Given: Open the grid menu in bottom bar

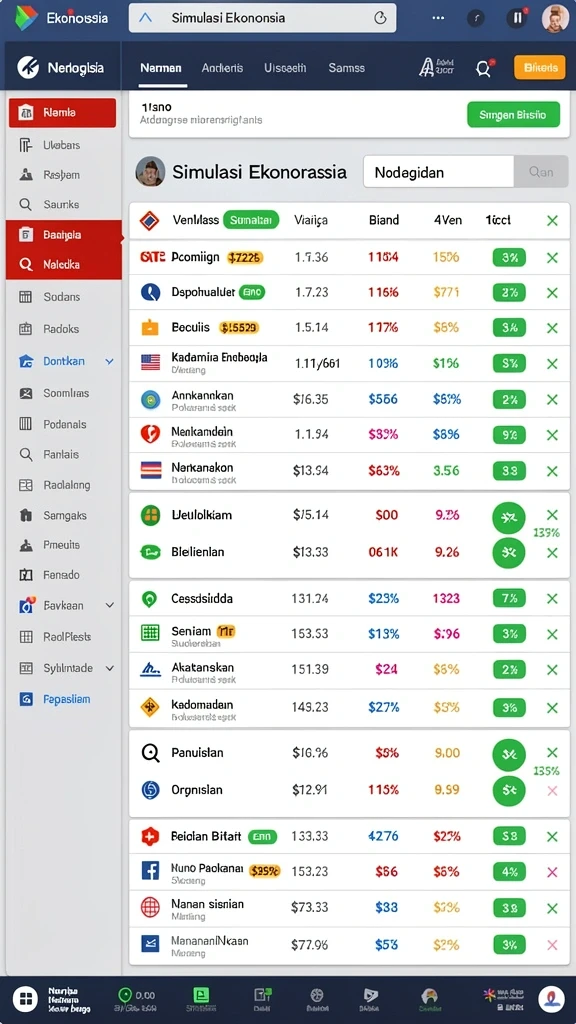Looking at the screenshot, I should [x=26, y=999].
